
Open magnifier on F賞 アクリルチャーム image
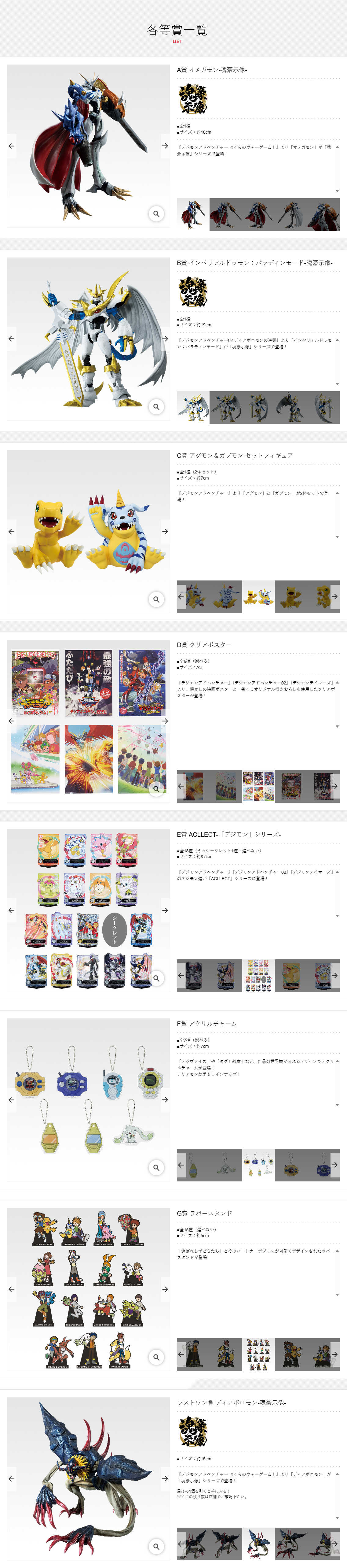(x=156, y=1167)
